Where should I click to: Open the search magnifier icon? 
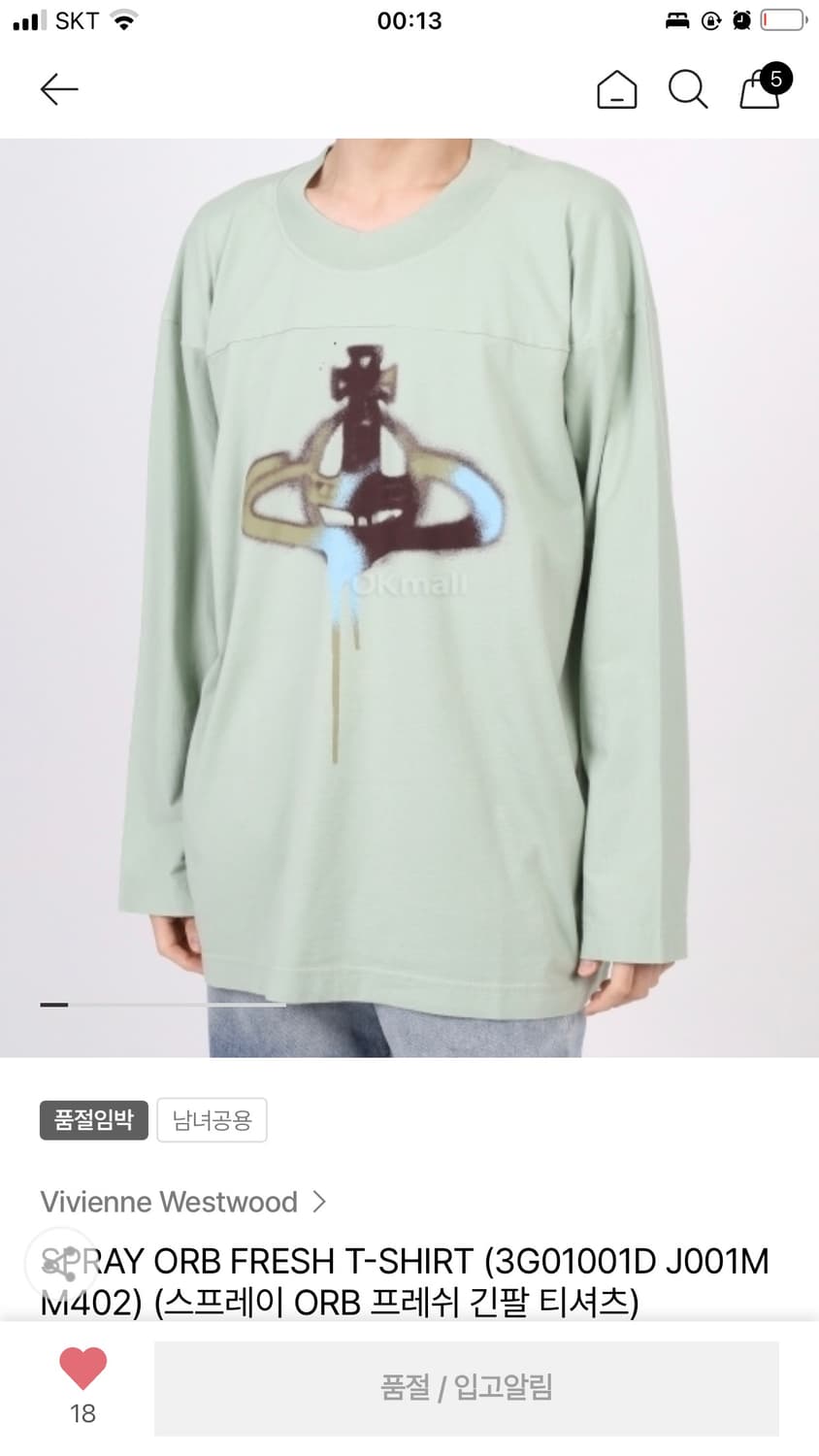[x=688, y=89]
